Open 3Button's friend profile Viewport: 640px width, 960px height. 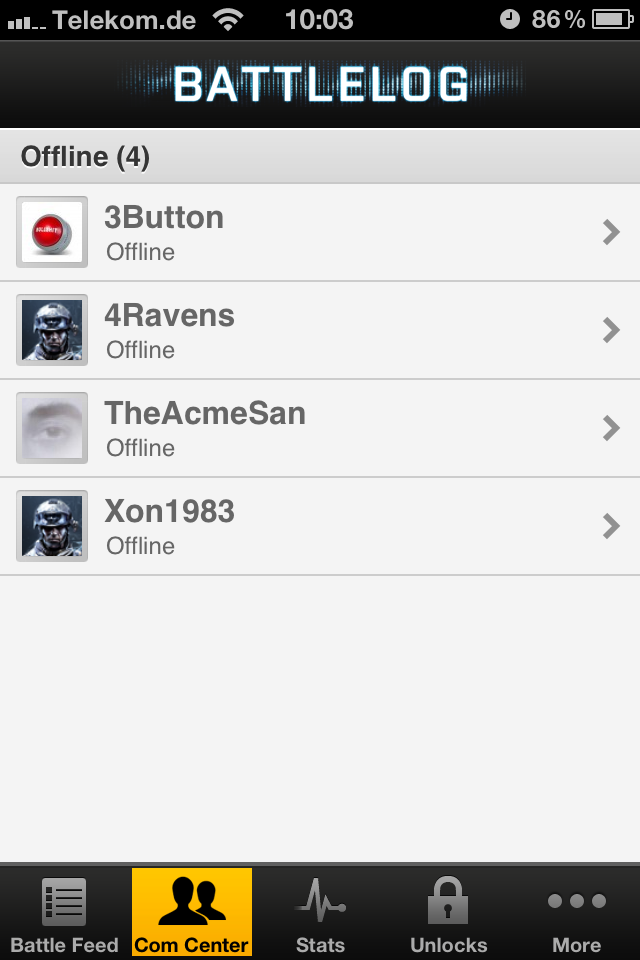tap(320, 232)
